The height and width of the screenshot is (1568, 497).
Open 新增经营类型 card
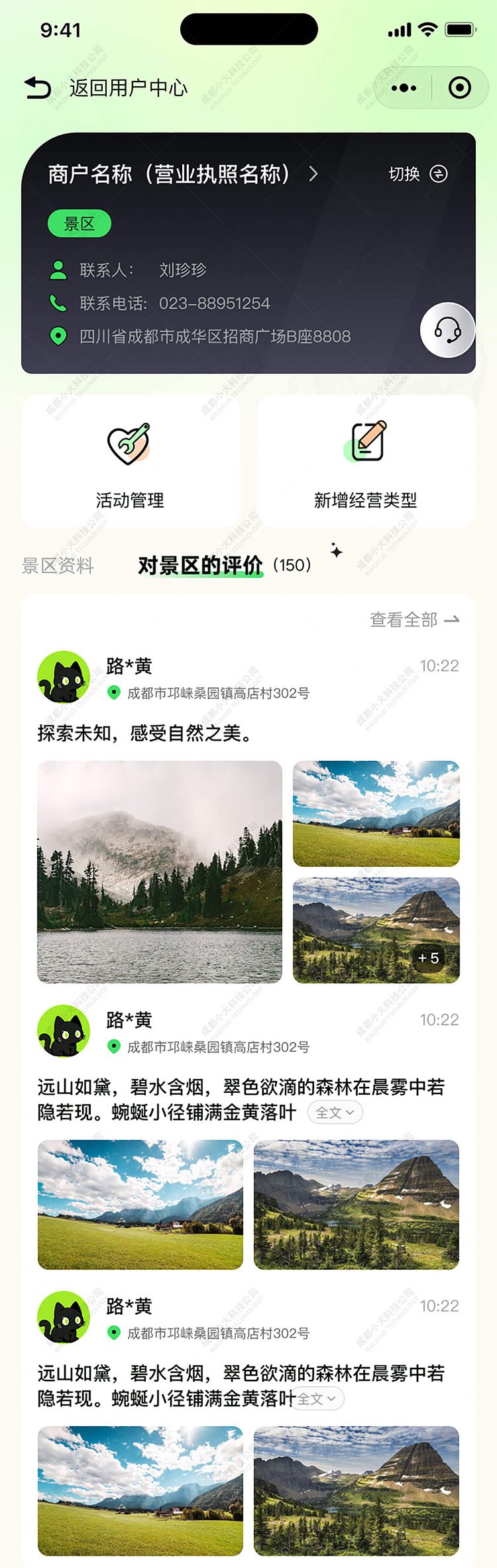pyautogui.click(x=365, y=462)
